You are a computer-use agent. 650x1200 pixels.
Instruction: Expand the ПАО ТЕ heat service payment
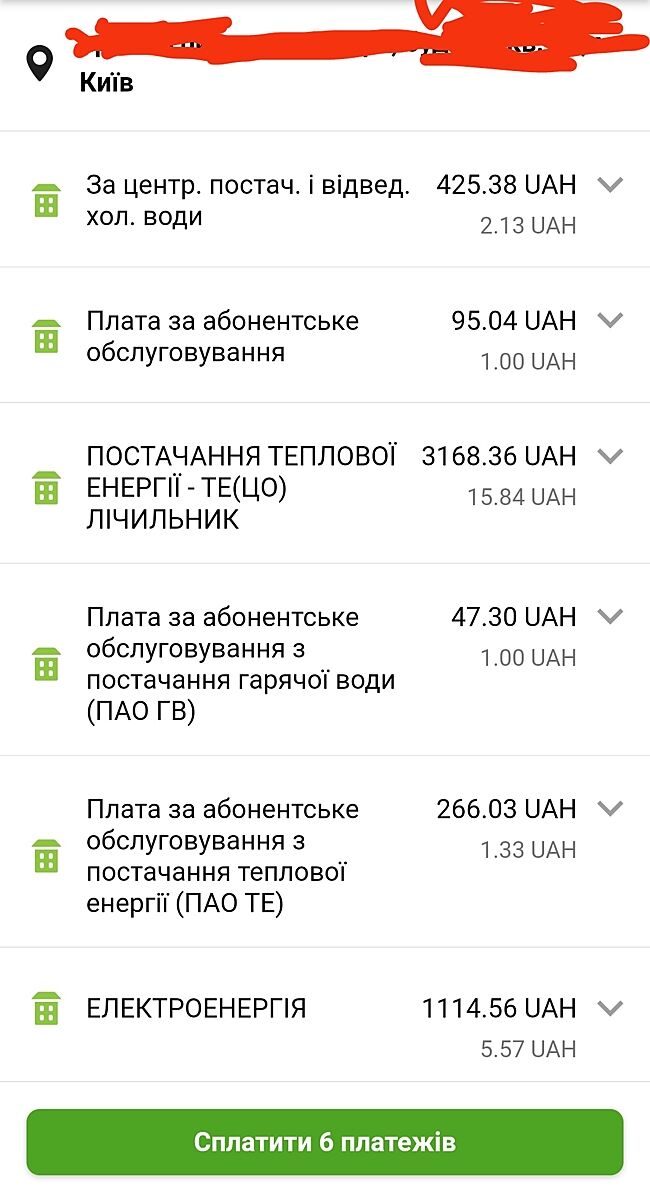610,808
